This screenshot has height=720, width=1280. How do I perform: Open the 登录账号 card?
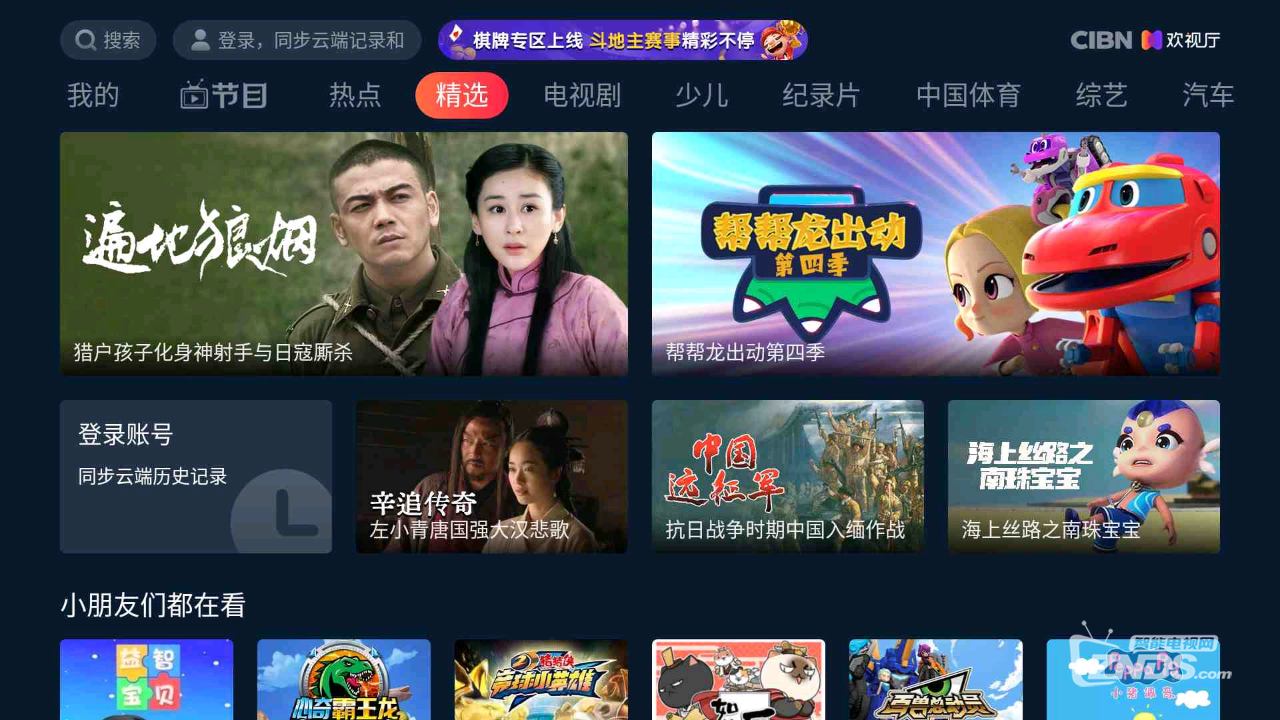(196, 476)
